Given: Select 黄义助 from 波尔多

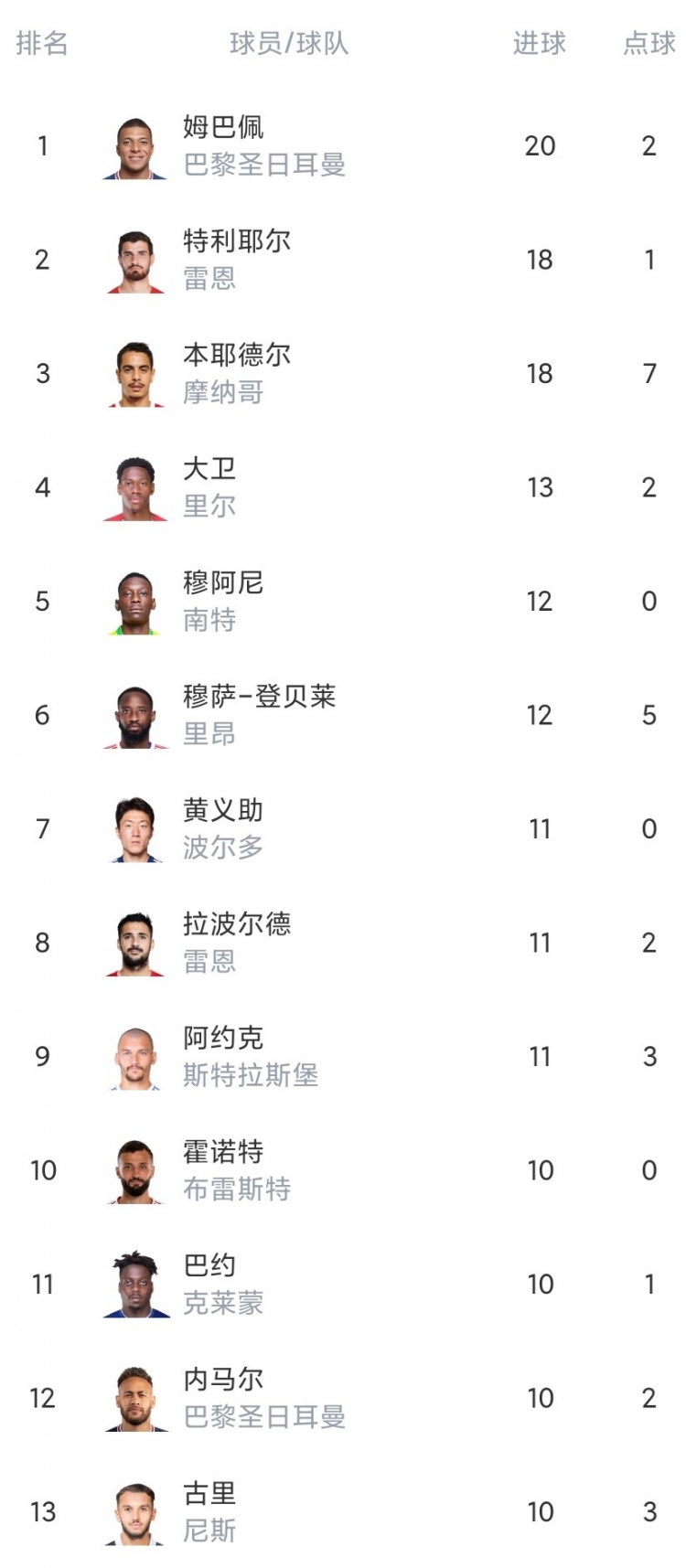Looking at the screenshot, I should (x=343, y=828).
